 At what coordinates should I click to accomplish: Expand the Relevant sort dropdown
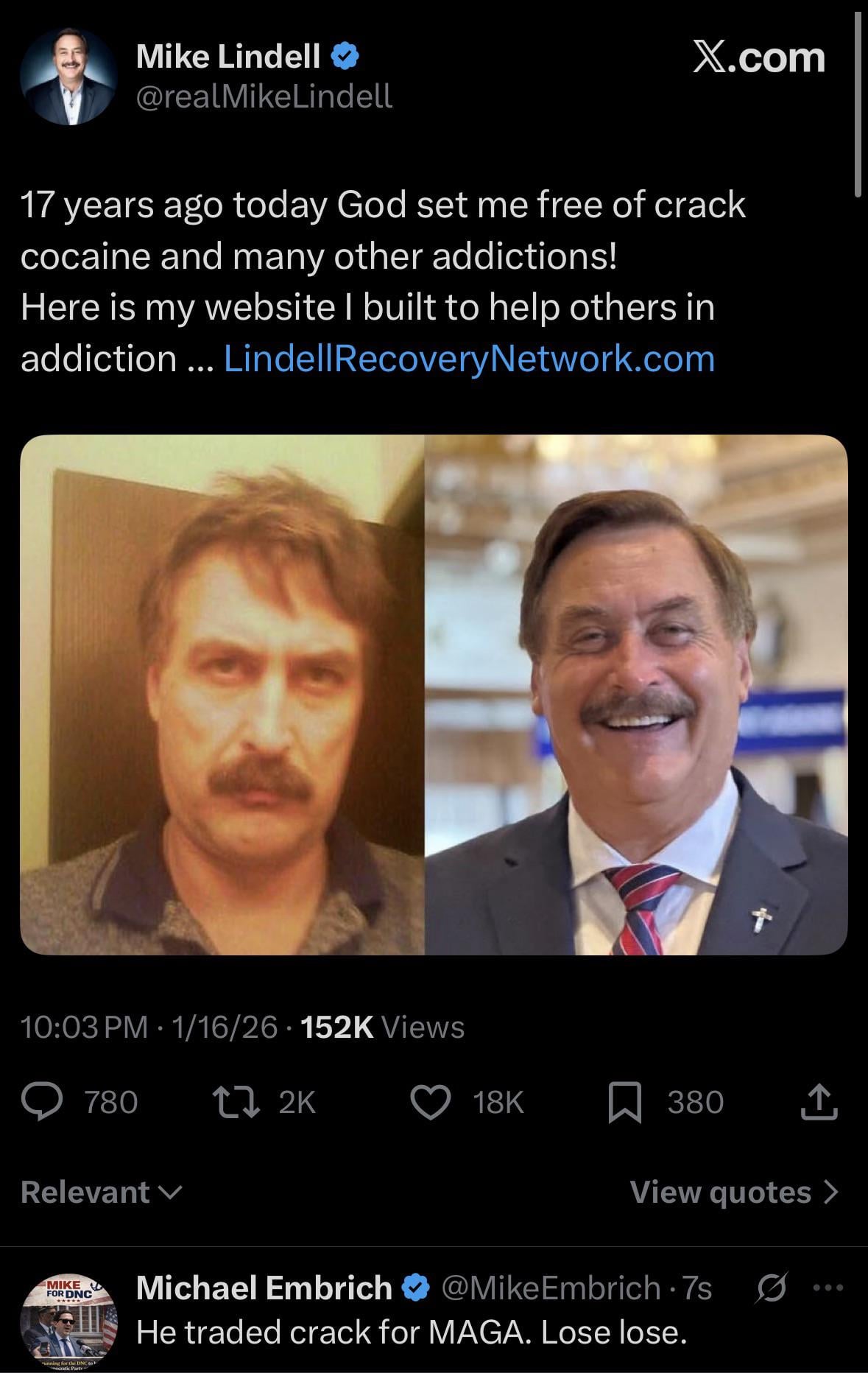[x=102, y=1193]
